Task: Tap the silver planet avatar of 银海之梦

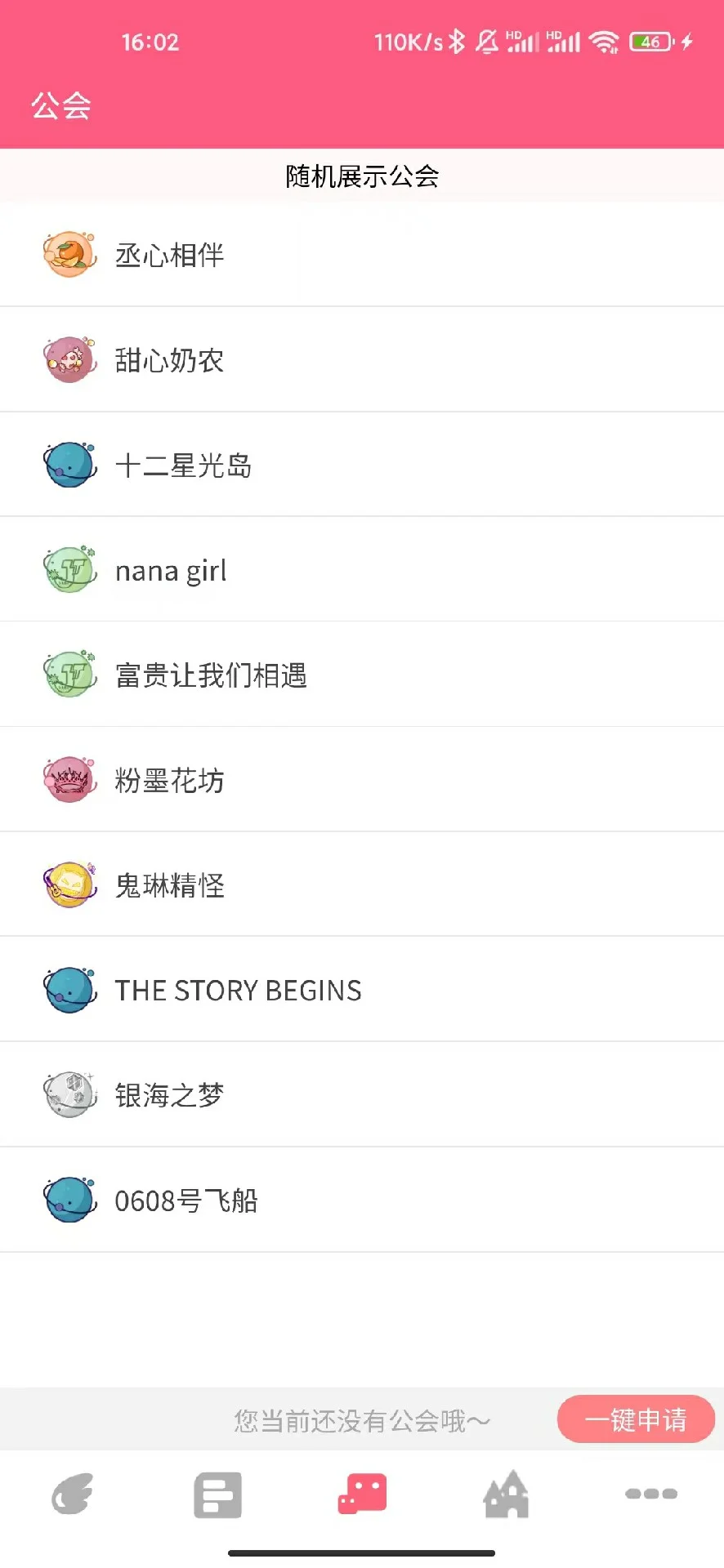Action: 69,1094
